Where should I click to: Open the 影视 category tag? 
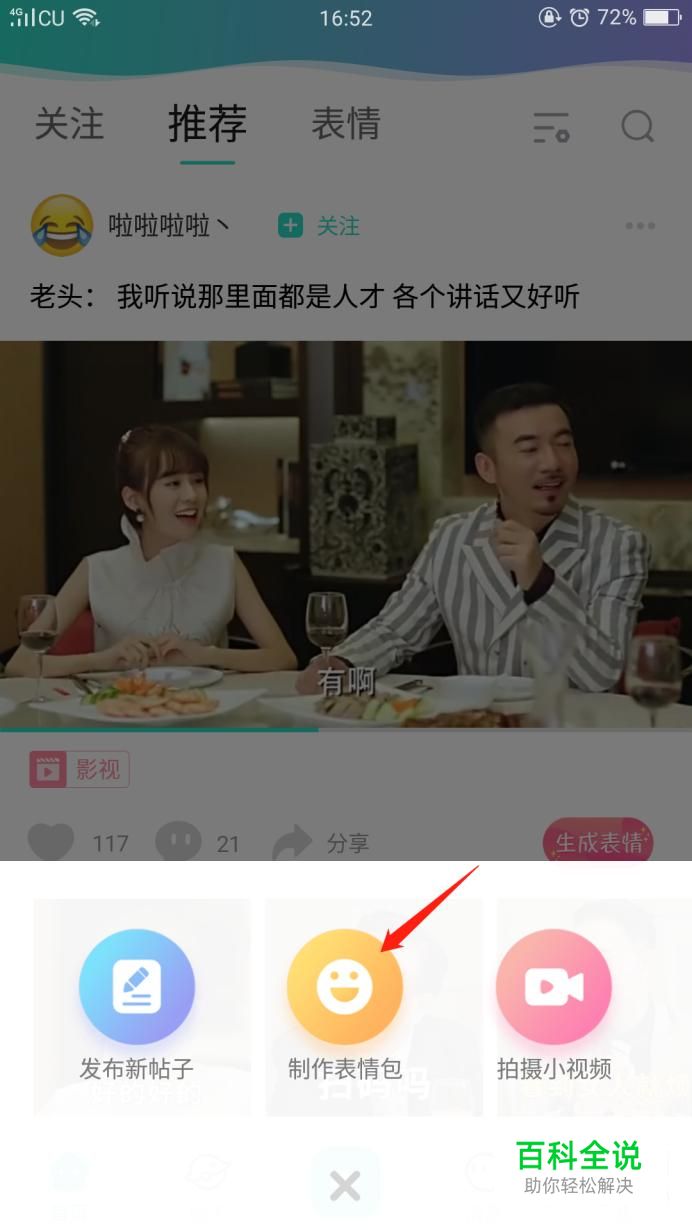[x=80, y=769]
